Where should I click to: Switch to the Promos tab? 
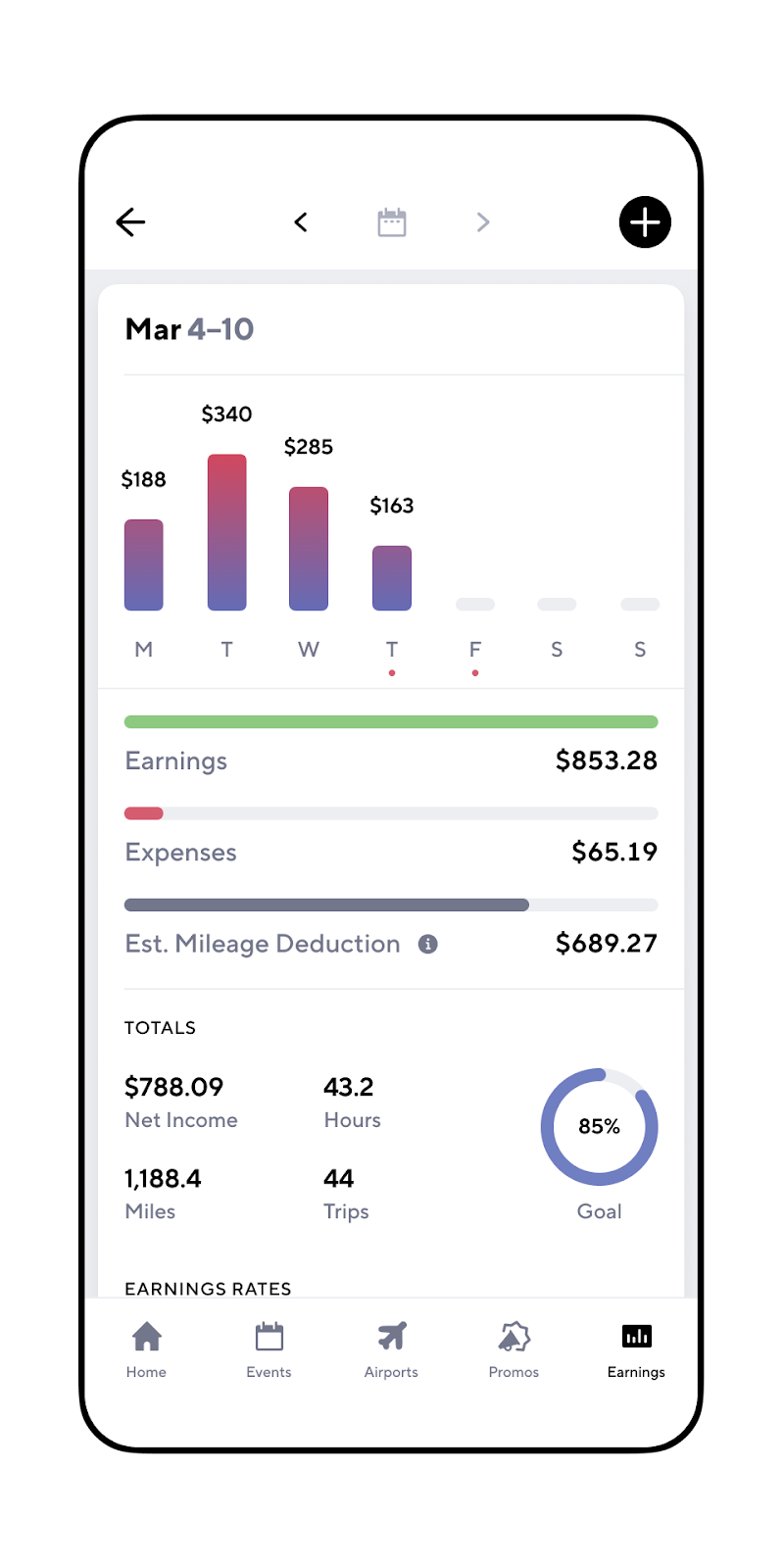click(514, 1349)
